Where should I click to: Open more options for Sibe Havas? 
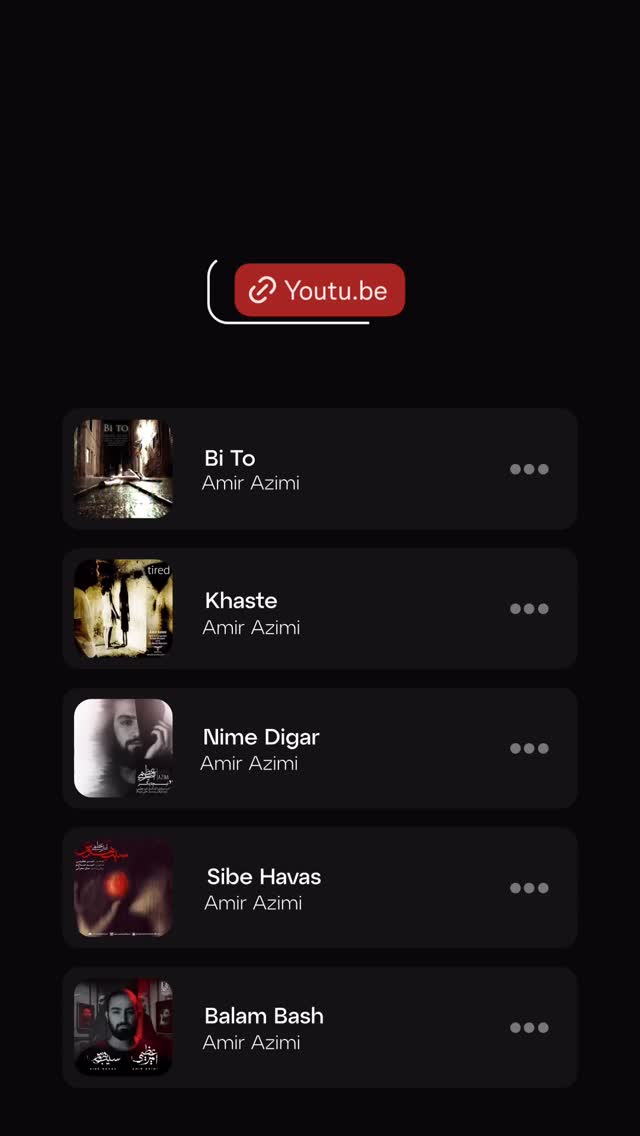(x=529, y=888)
